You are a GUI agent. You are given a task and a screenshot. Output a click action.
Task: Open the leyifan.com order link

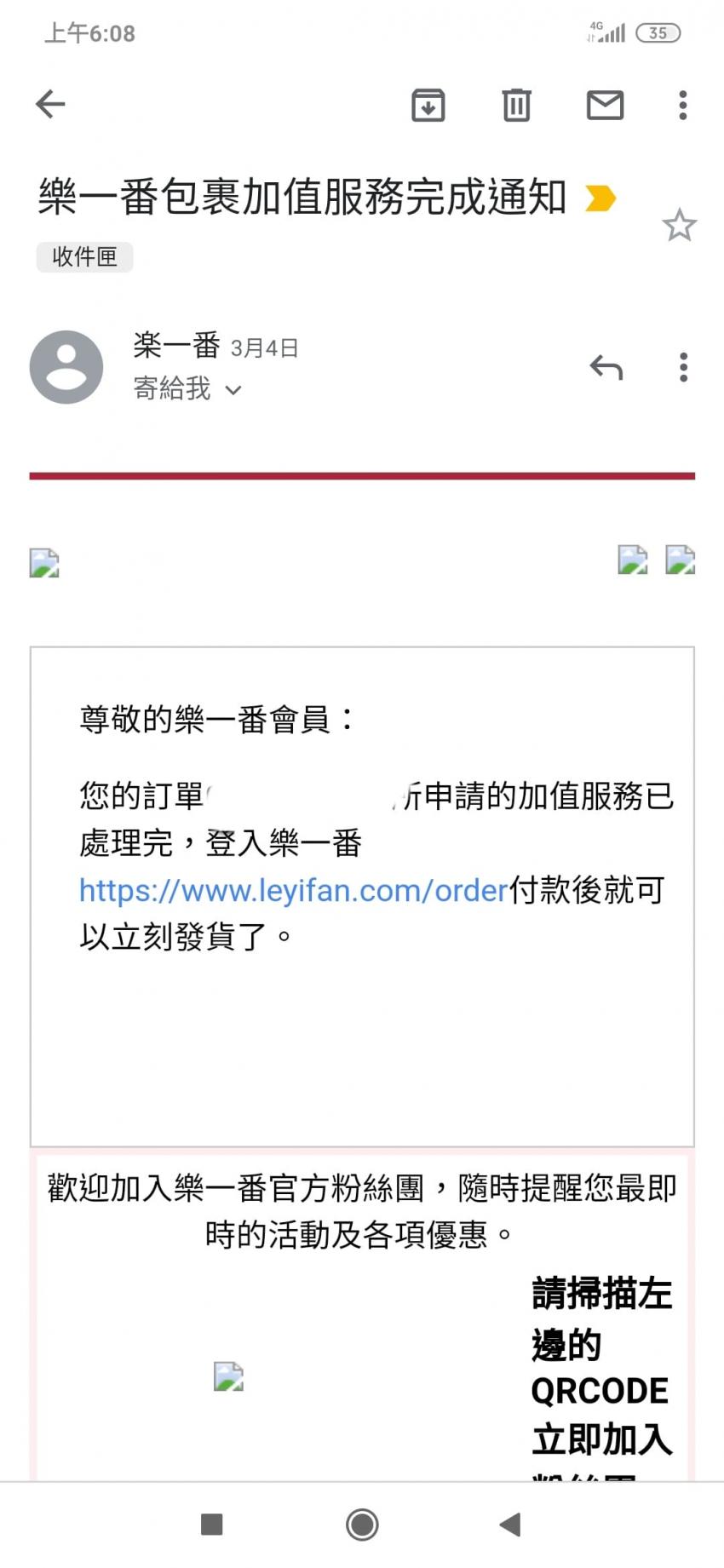click(x=294, y=890)
